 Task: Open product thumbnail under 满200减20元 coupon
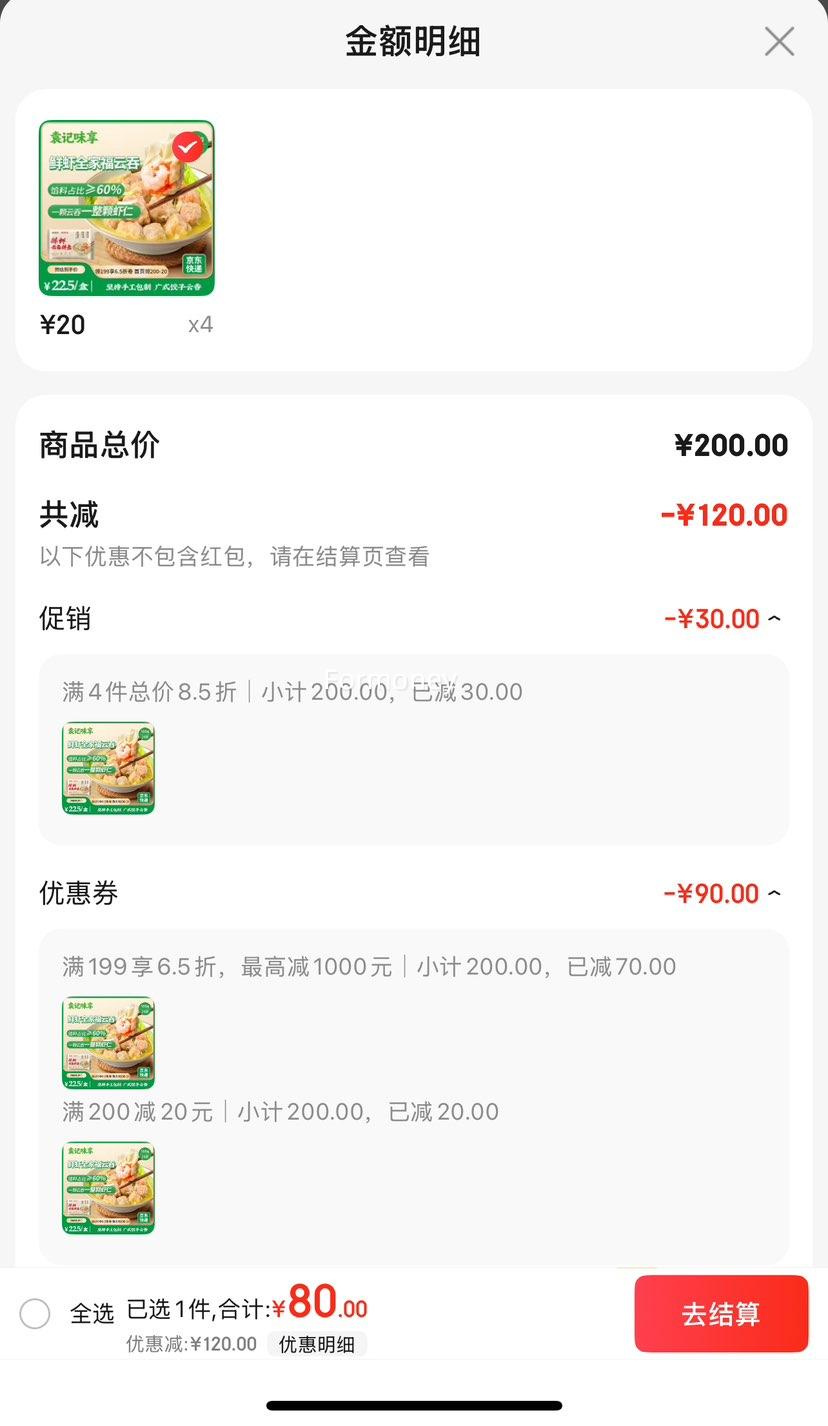tap(109, 1188)
